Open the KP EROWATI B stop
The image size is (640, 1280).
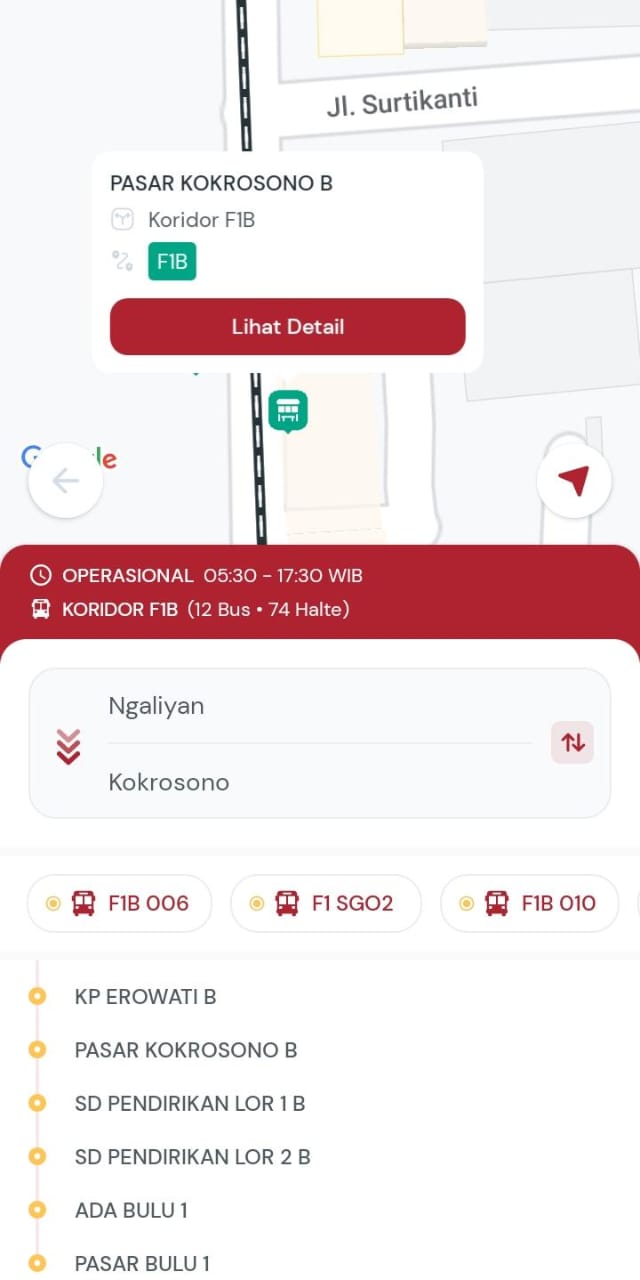click(x=146, y=996)
